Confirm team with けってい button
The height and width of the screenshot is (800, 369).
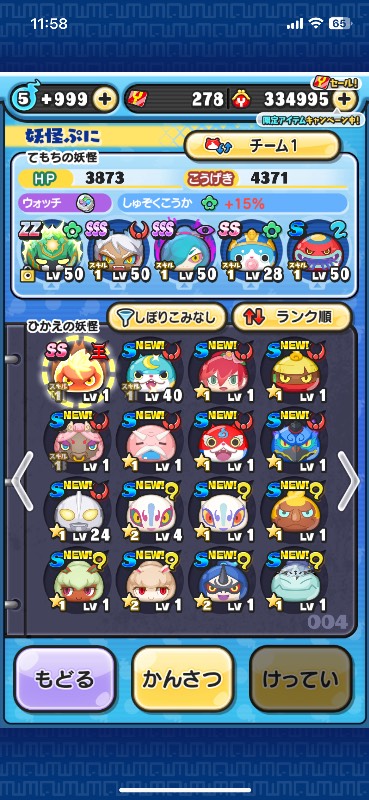(x=301, y=679)
